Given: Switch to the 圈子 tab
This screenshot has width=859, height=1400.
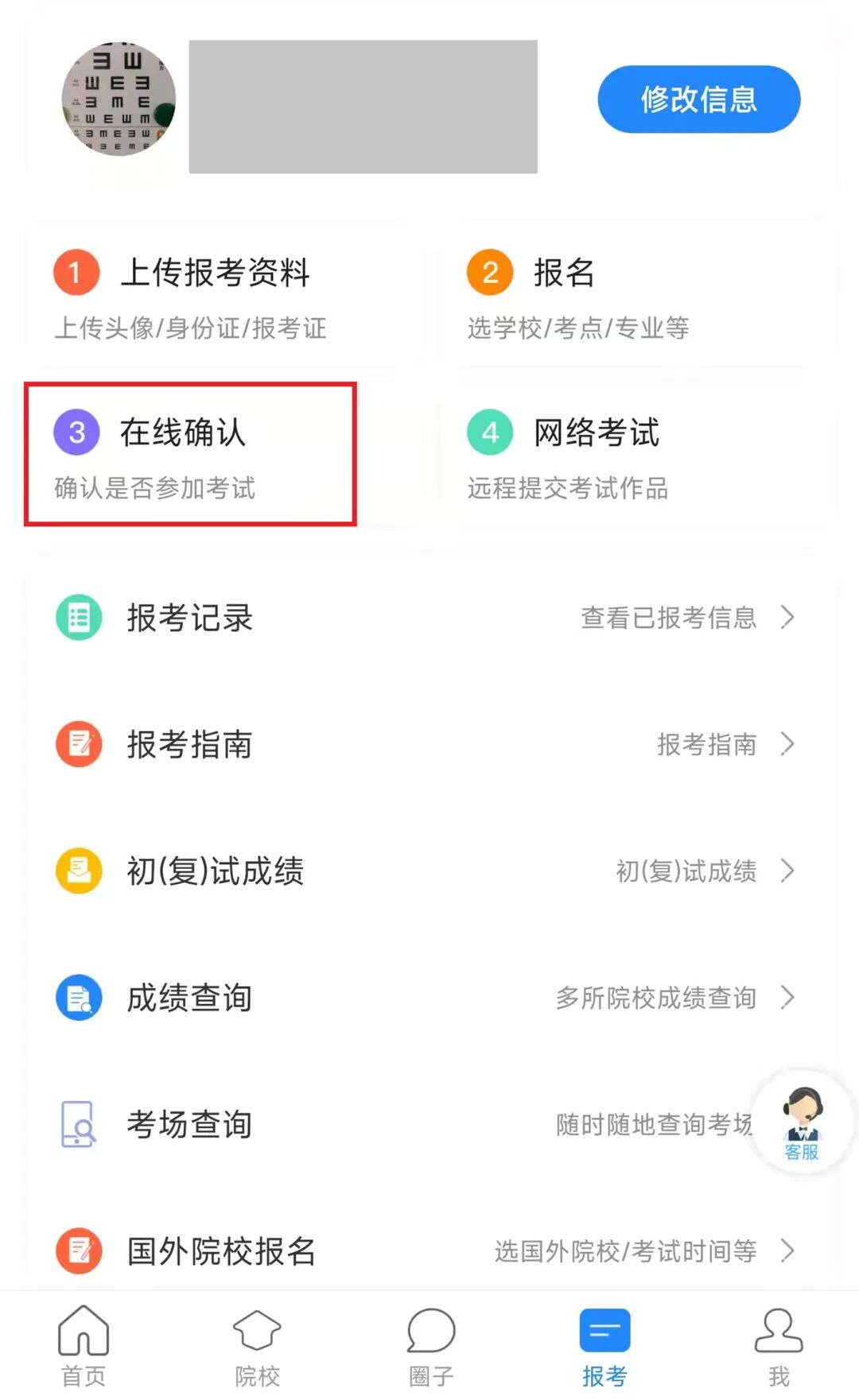Looking at the screenshot, I should [430, 1345].
